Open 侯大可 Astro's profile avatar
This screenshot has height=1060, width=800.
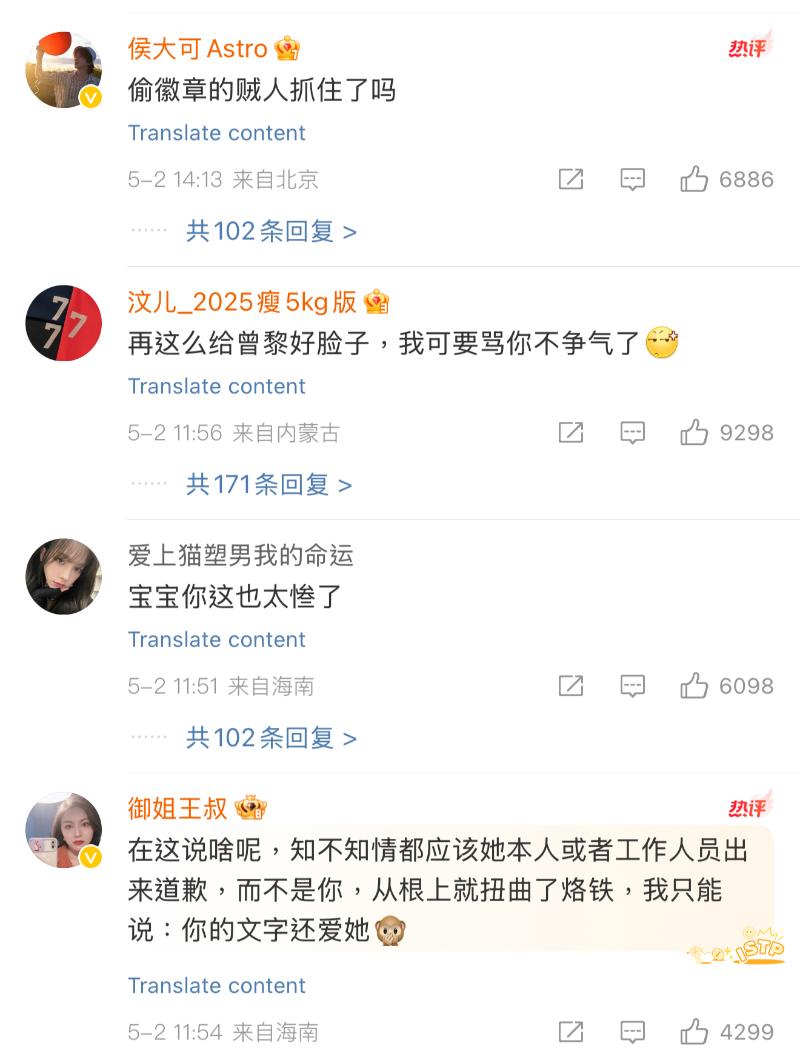tap(63, 69)
